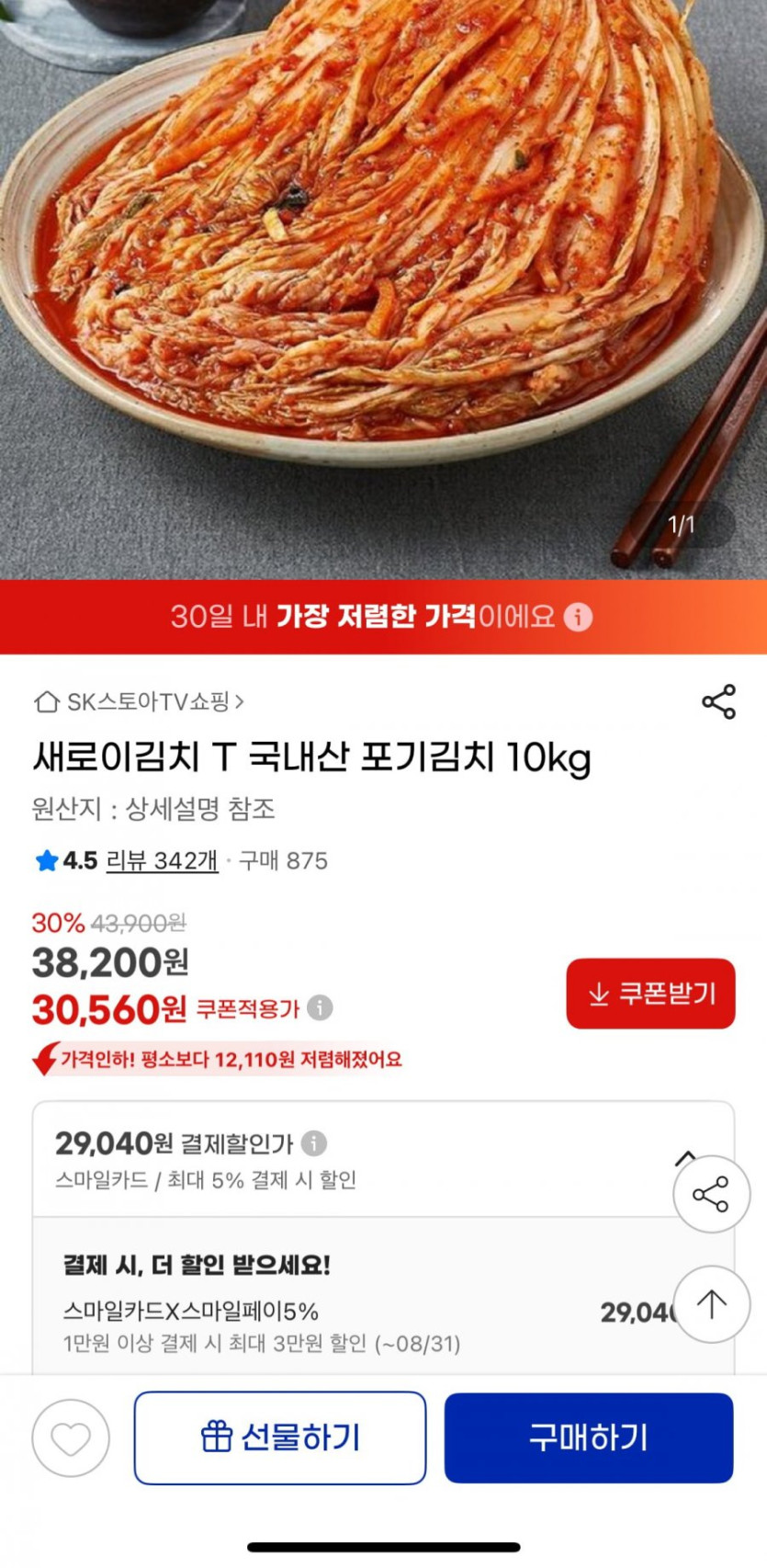Tap the info icon next to 결제할인가
The width and height of the screenshot is (767, 1568).
coord(315,1143)
